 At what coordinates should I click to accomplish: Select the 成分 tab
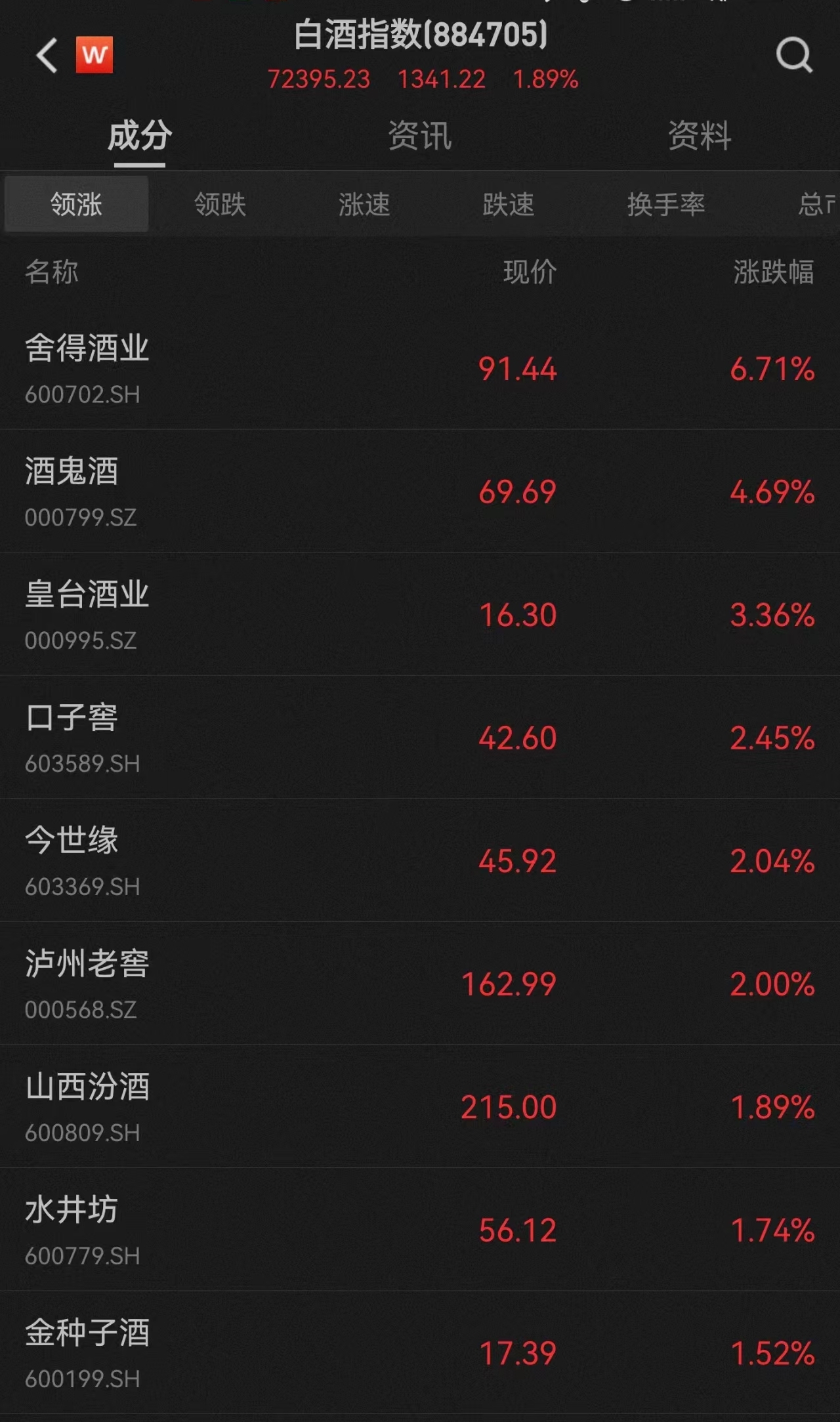pyautogui.click(x=140, y=136)
